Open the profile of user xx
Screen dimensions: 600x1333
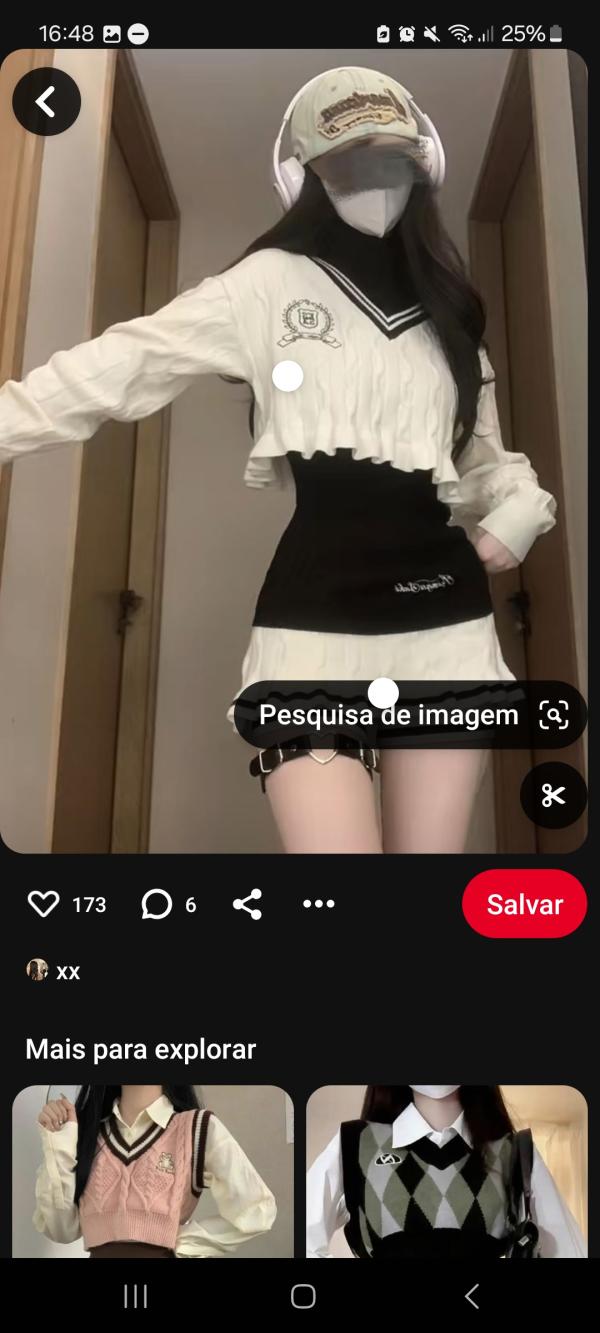[x=54, y=971]
